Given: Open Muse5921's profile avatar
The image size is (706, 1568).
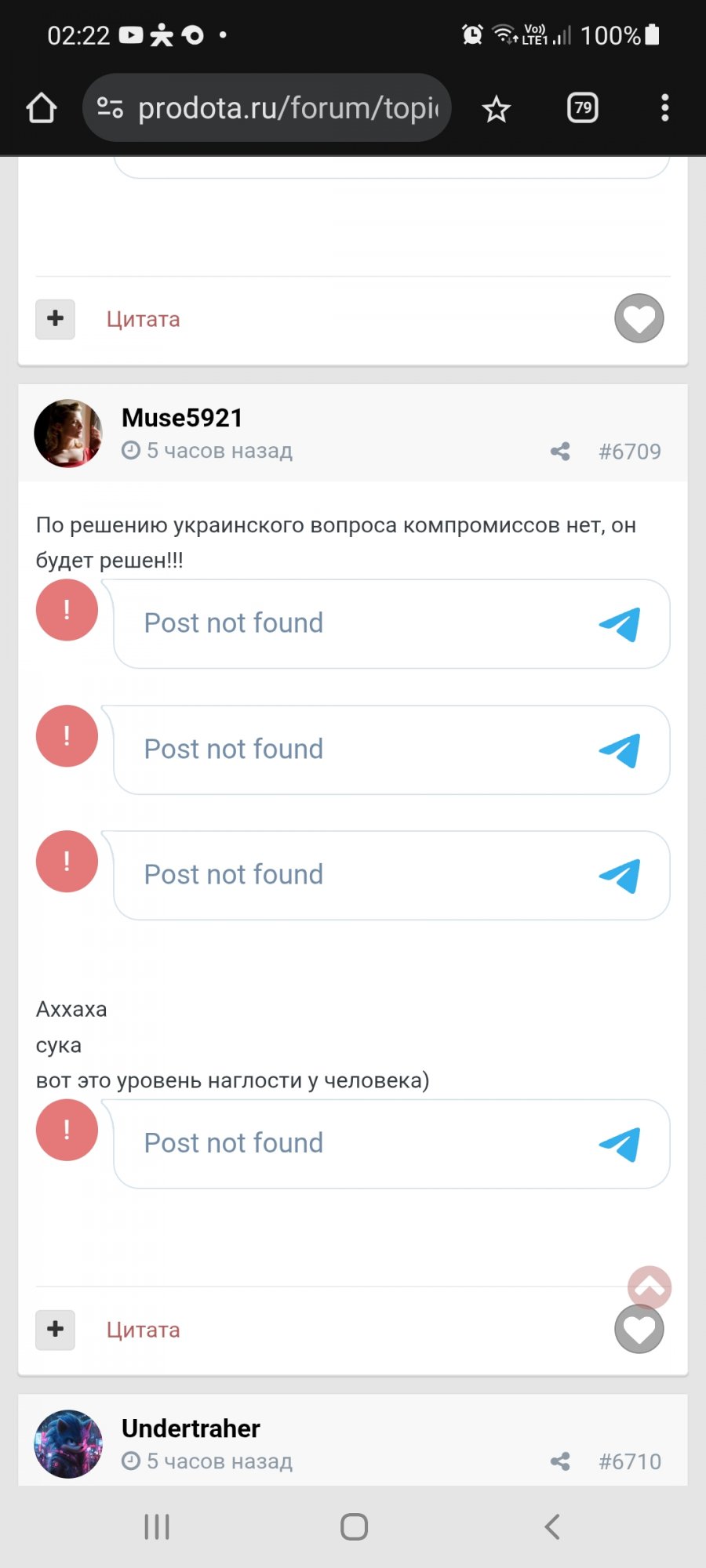Looking at the screenshot, I should [x=68, y=434].
